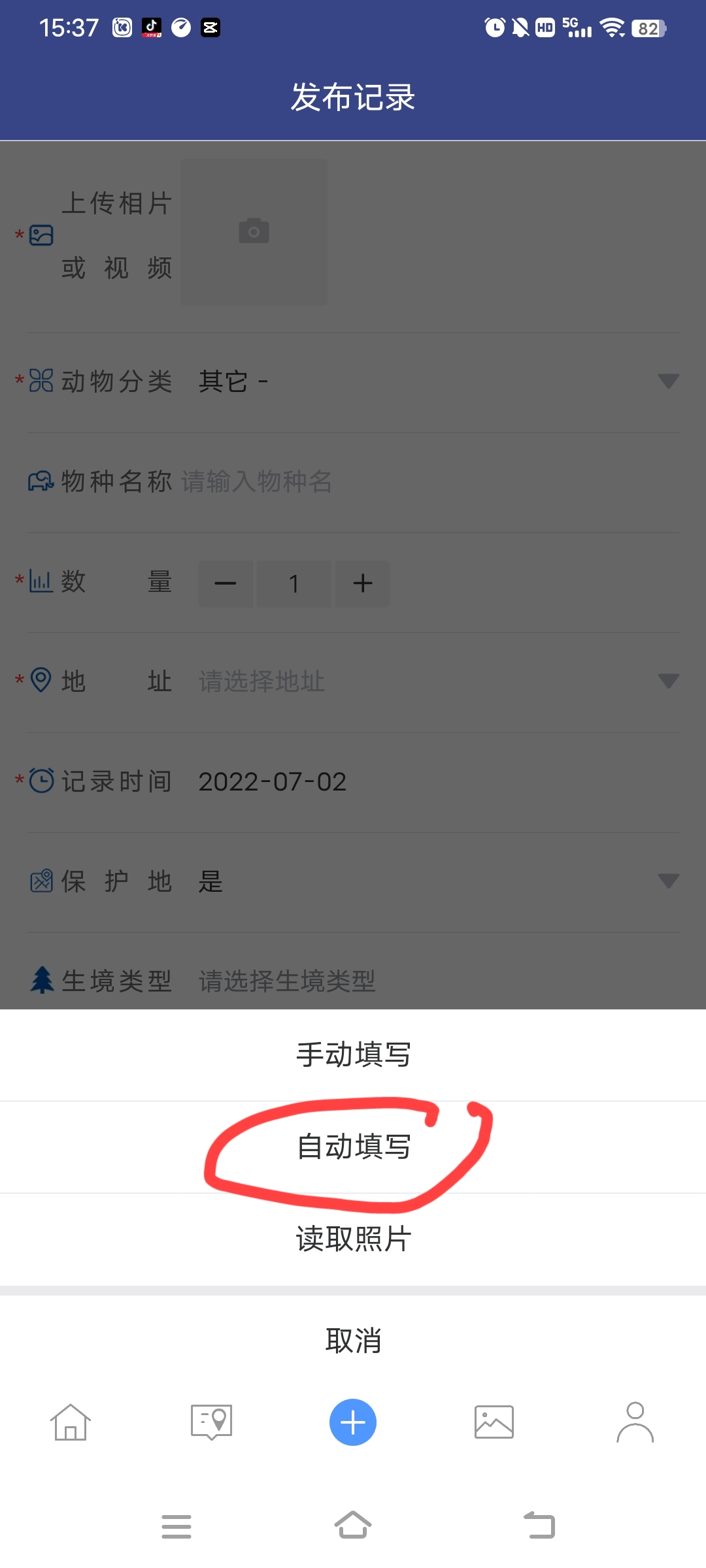Switch to the map records tab
The image size is (706, 1568).
(x=212, y=1422)
